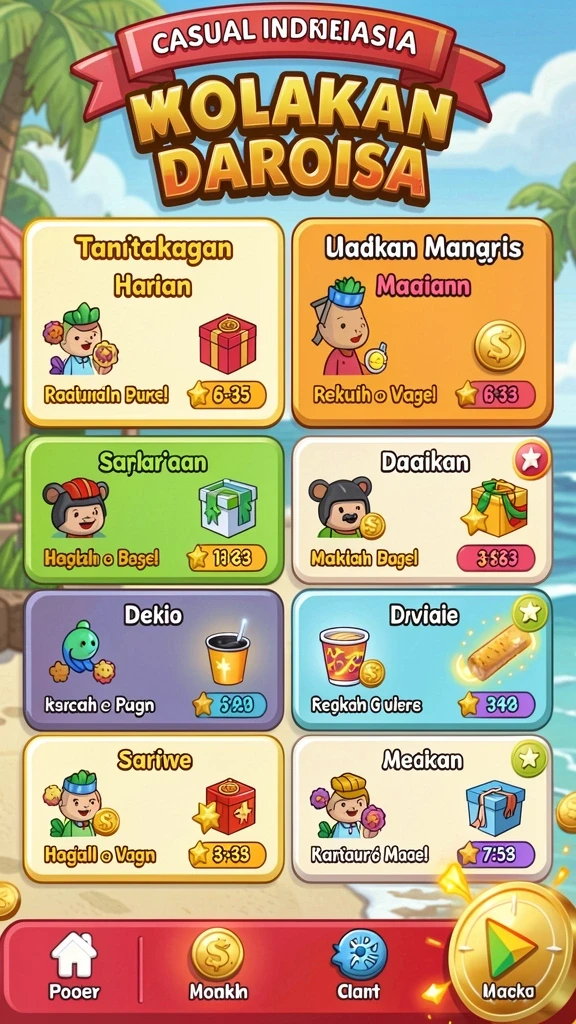Go to the Pooer home tab
This screenshot has height=1024, width=576.
click(74, 967)
